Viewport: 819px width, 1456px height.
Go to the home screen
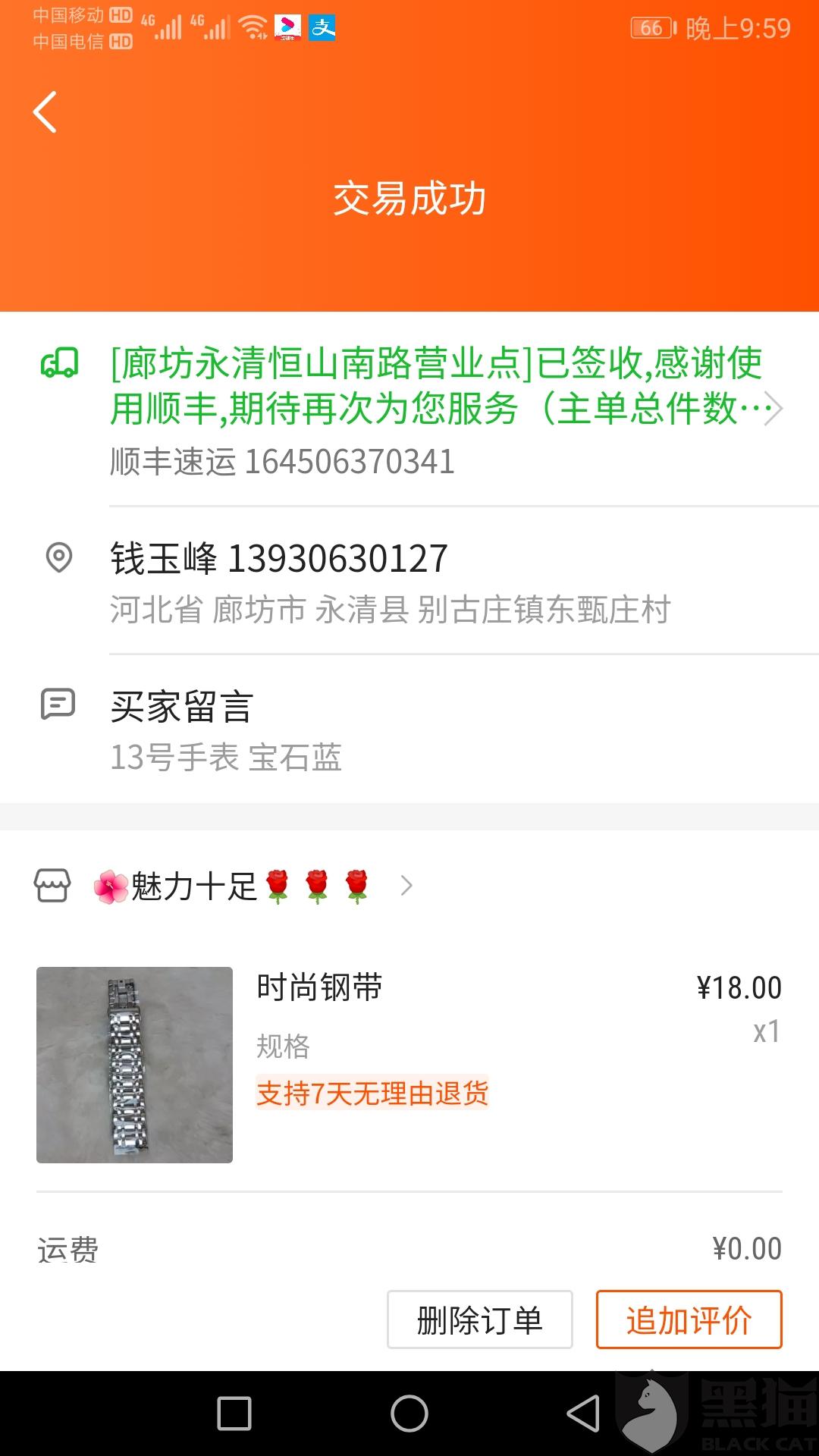[x=409, y=1414]
